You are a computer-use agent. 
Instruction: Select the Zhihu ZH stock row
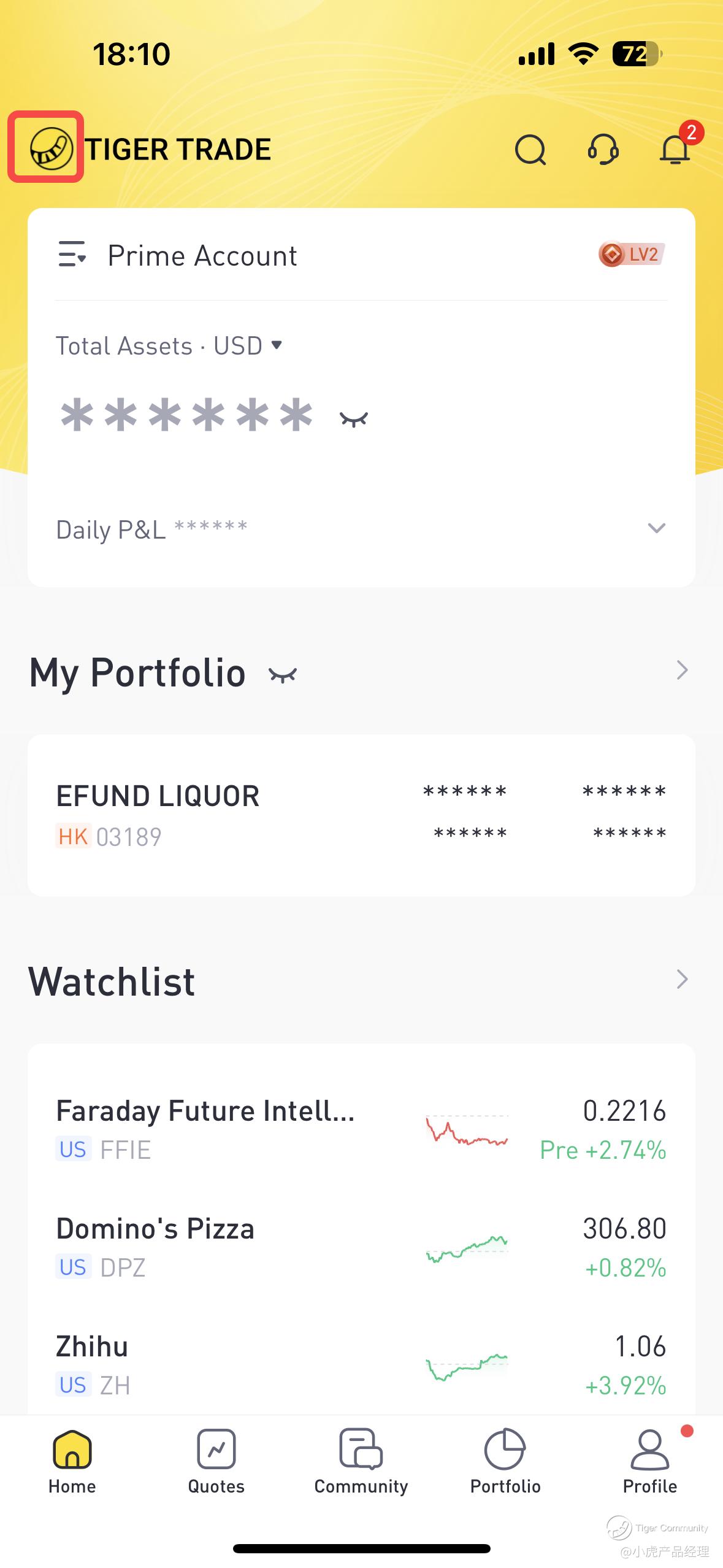click(361, 1365)
